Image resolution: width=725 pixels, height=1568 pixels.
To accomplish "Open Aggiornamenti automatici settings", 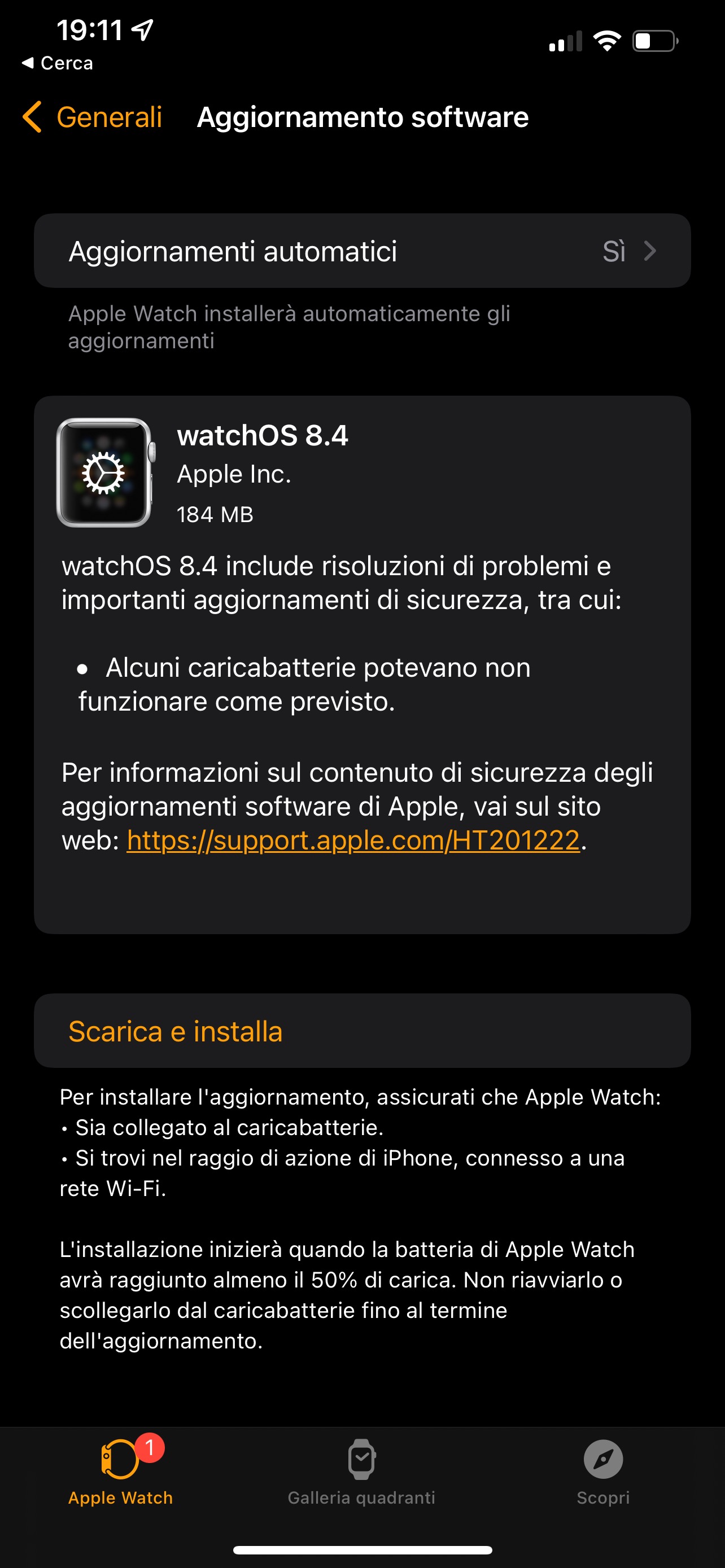I will point(362,251).
